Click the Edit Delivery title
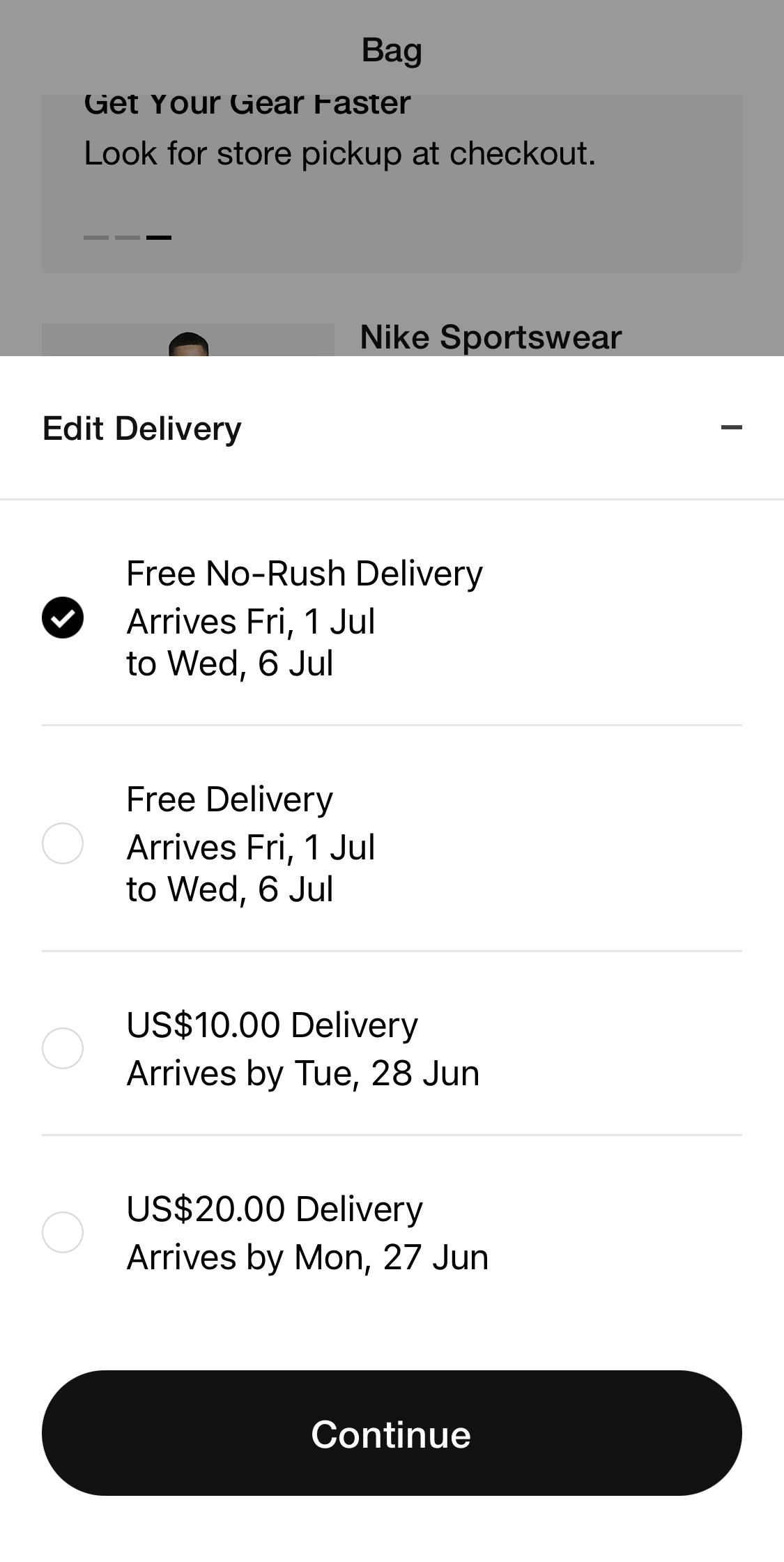 (141, 427)
